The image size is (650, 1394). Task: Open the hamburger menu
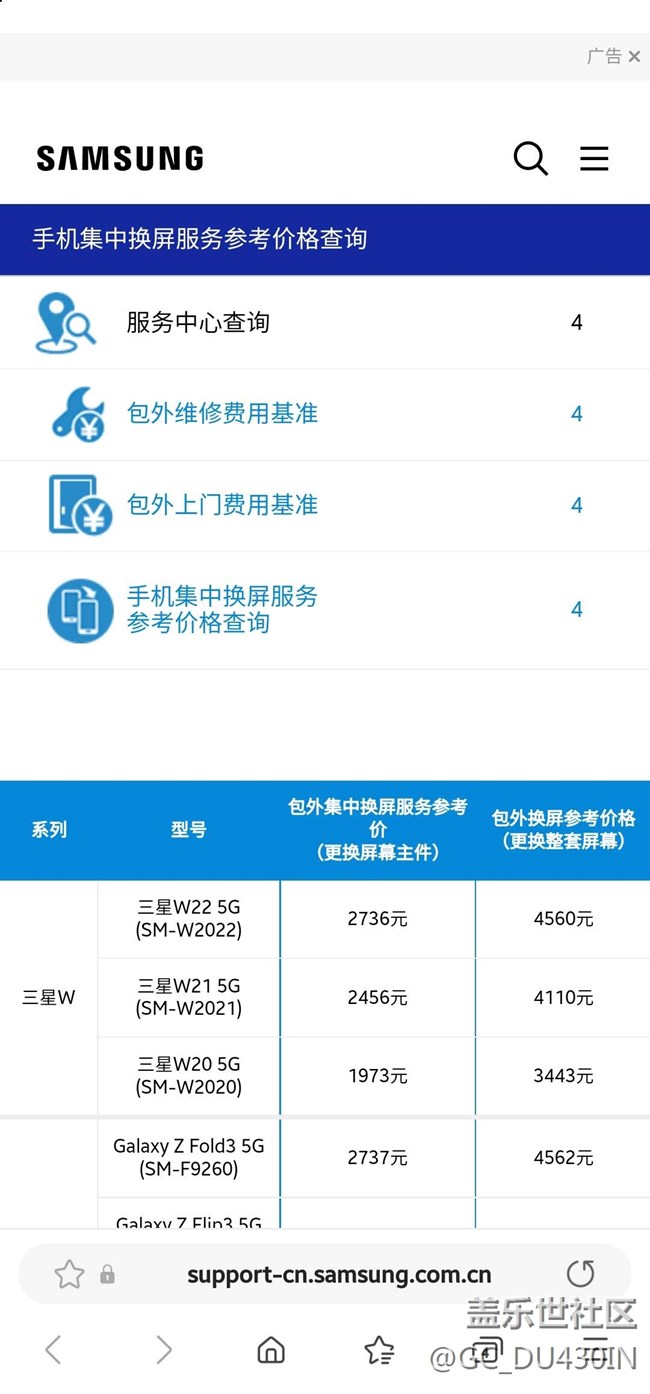[594, 158]
